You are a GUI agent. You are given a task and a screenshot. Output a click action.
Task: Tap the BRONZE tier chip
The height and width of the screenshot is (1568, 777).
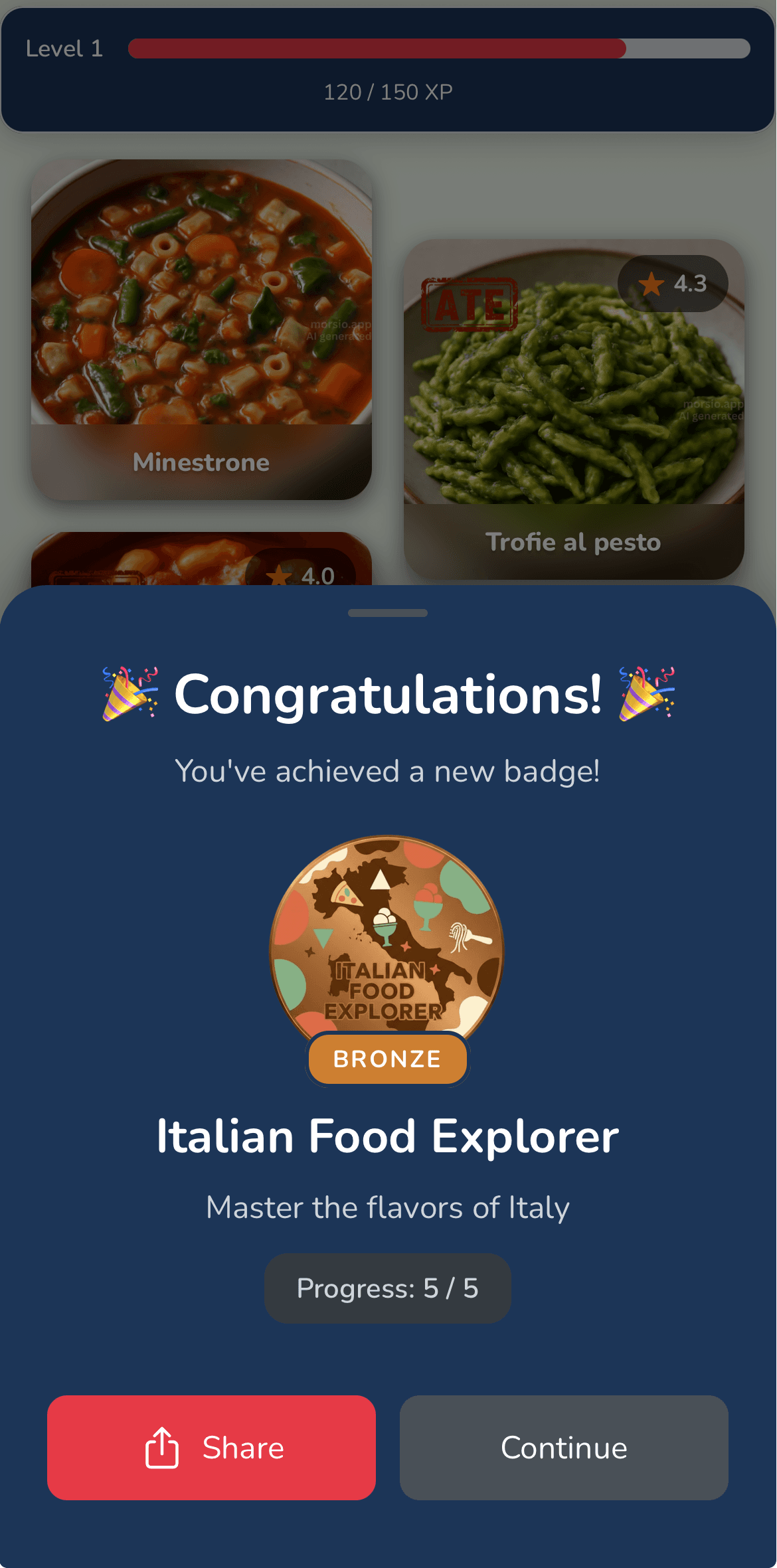click(388, 1059)
